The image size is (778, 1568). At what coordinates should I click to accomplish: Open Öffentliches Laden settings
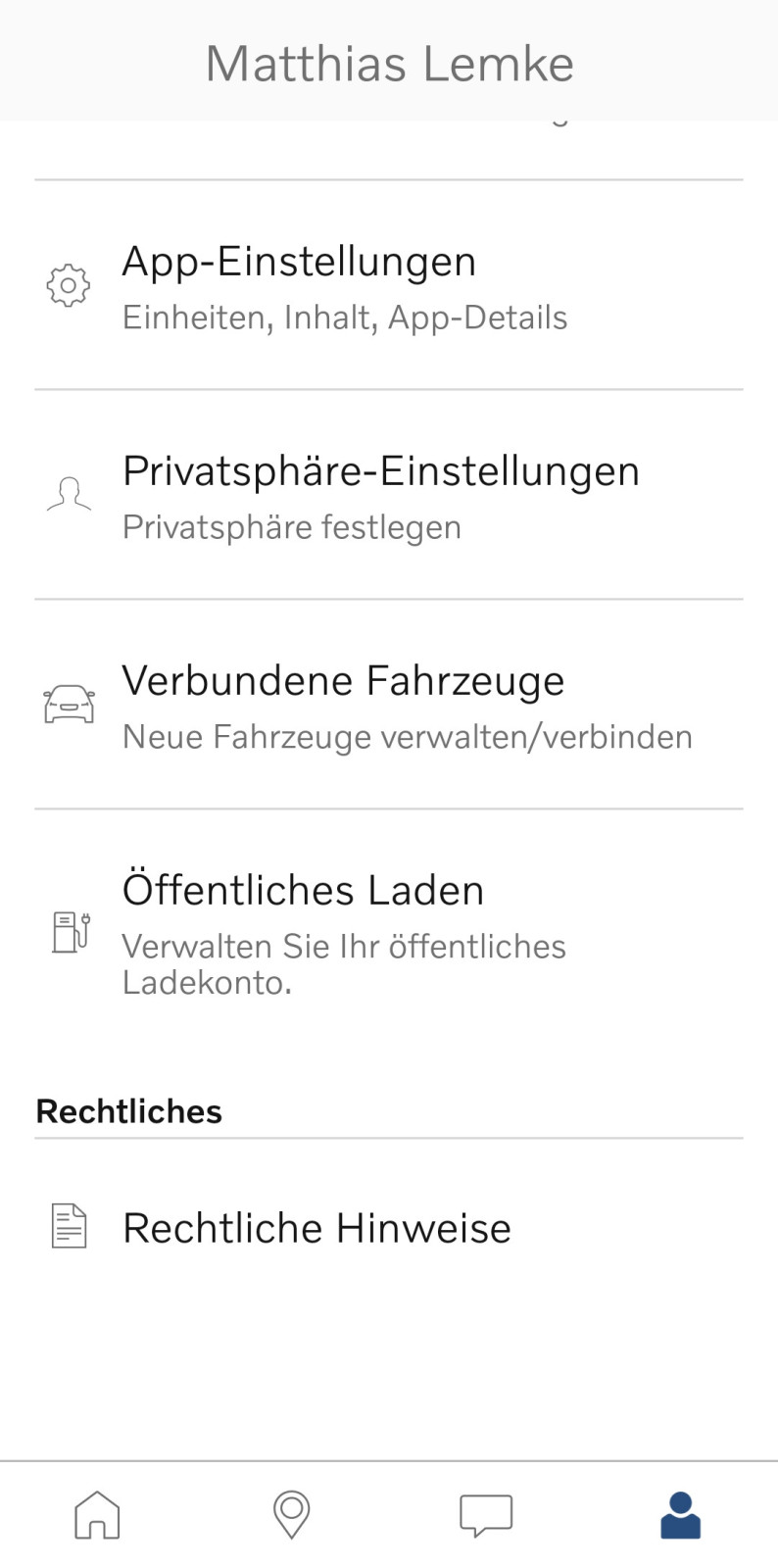[x=303, y=890]
